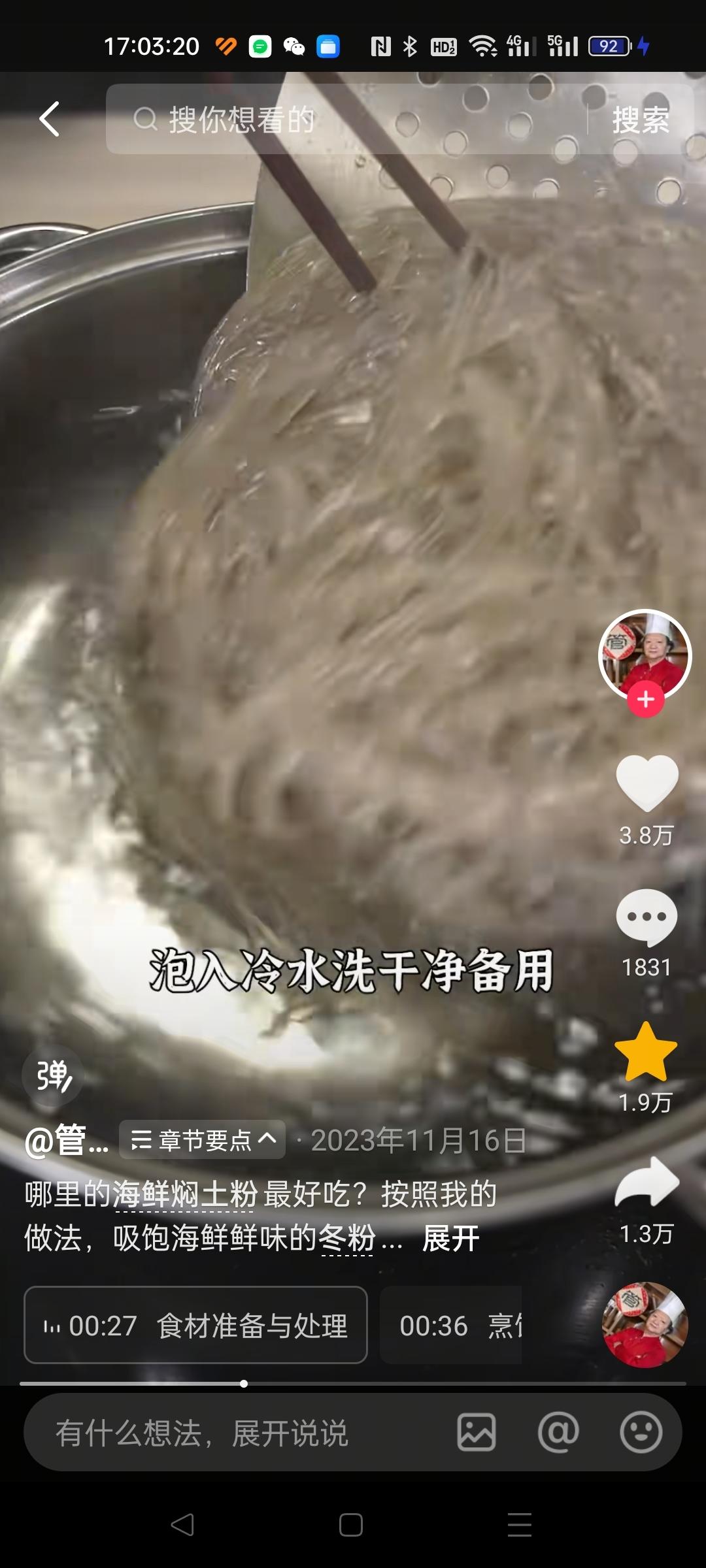Follow the creator with the plus badge
This screenshot has height=1568, width=706.
click(646, 700)
